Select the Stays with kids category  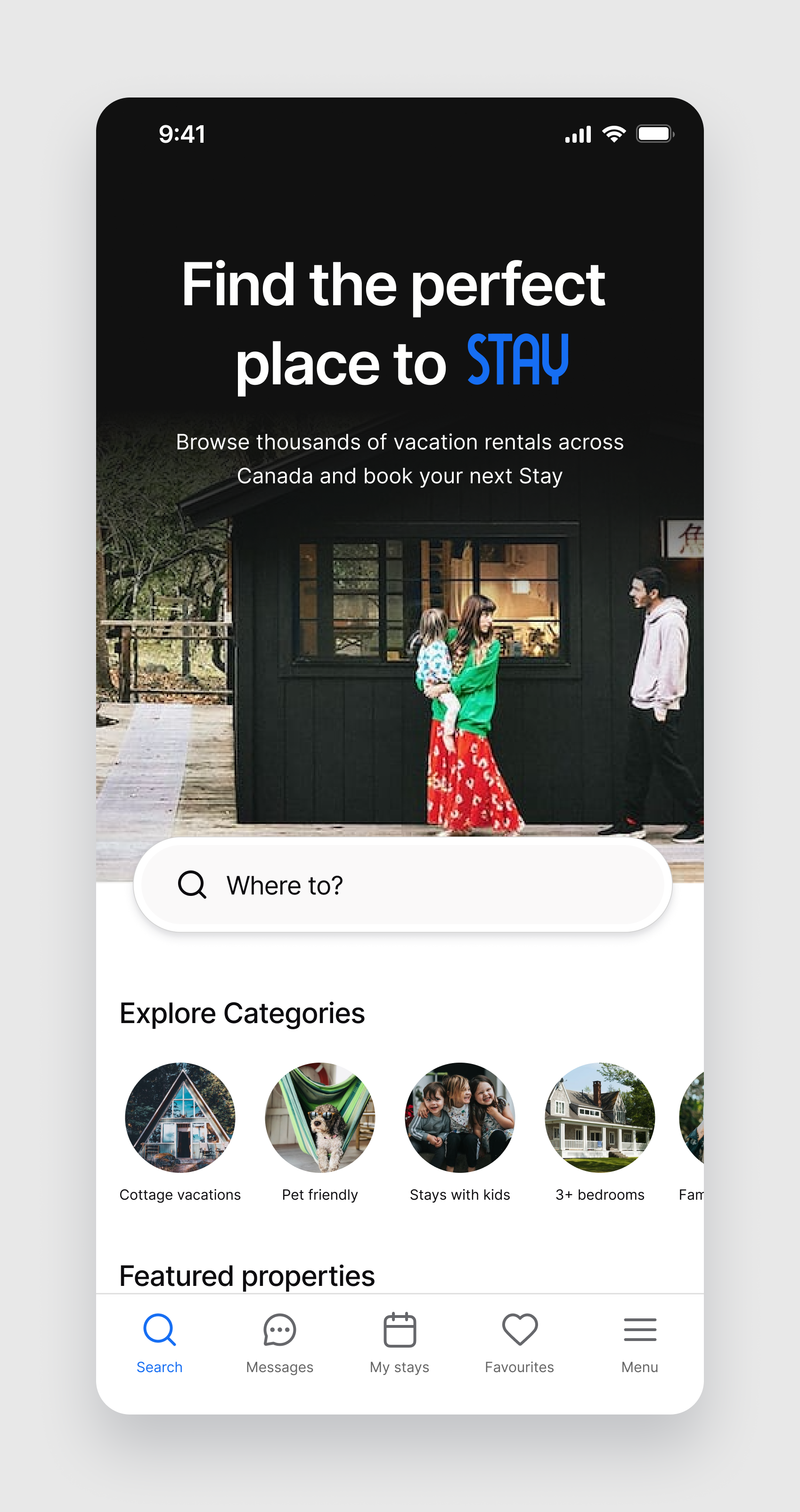[x=459, y=1118]
